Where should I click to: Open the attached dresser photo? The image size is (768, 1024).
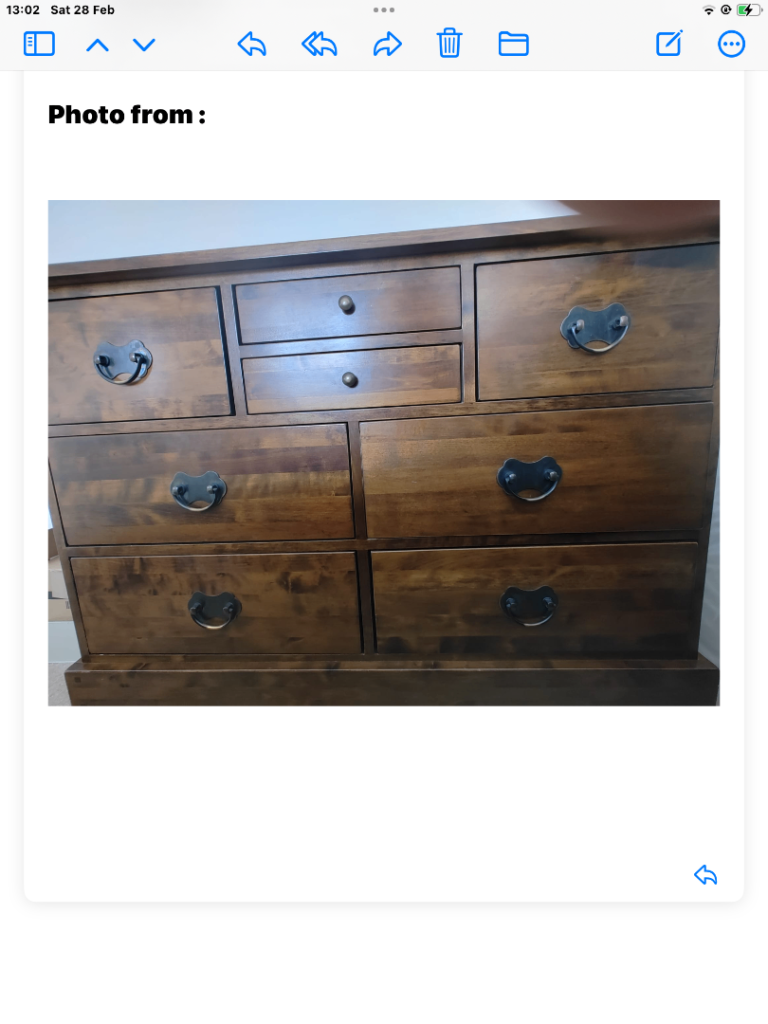[x=384, y=453]
